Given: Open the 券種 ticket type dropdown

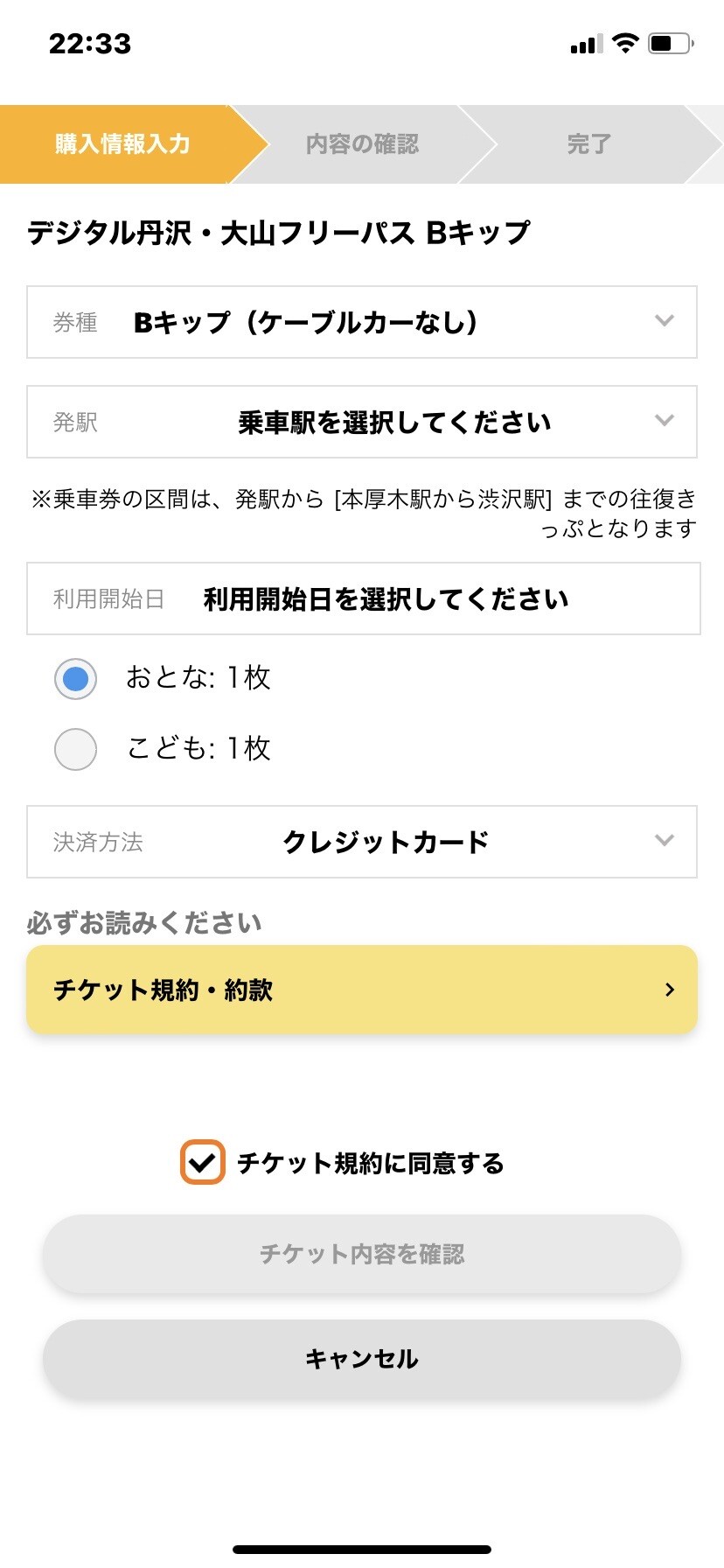Looking at the screenshot, I should (x=362, y=322).
